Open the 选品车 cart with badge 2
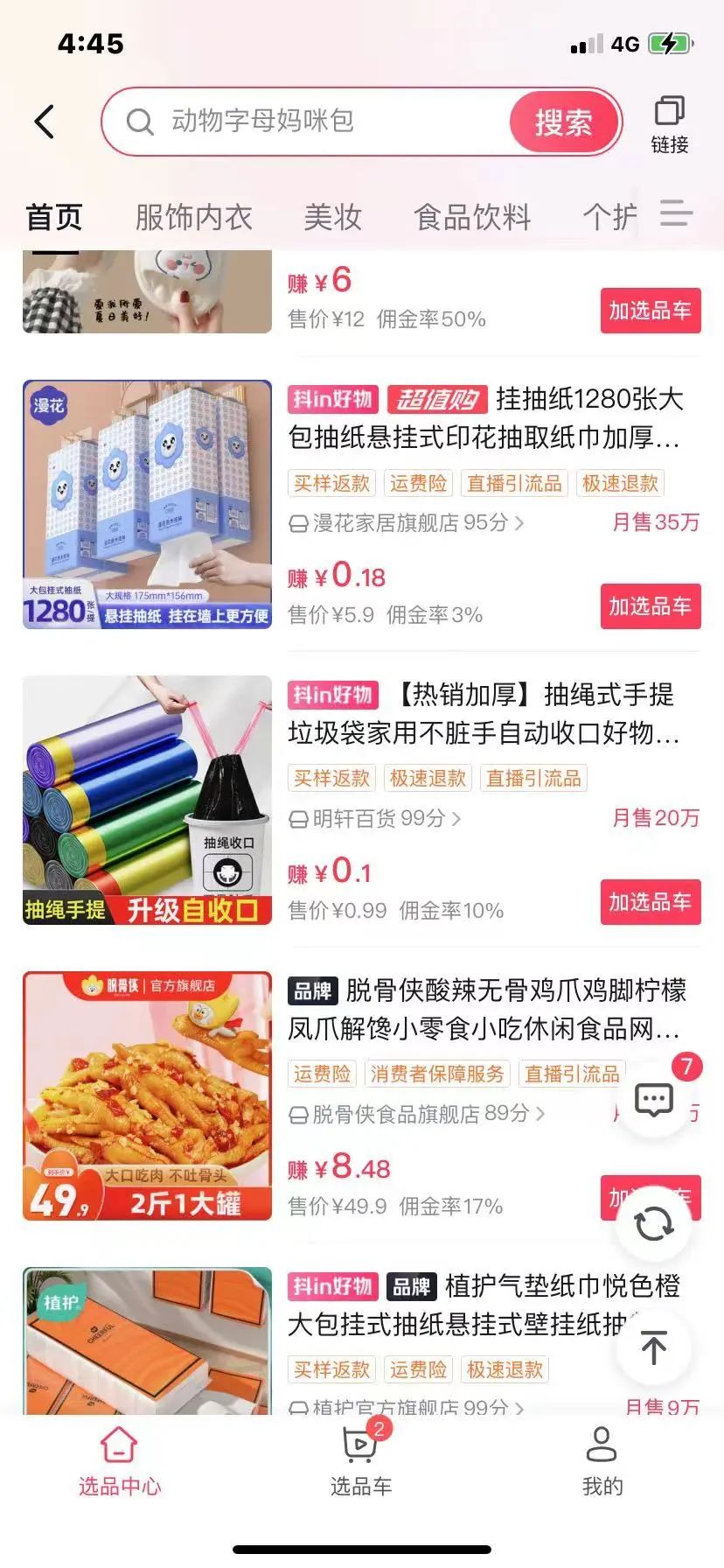 pos(362,1457)
